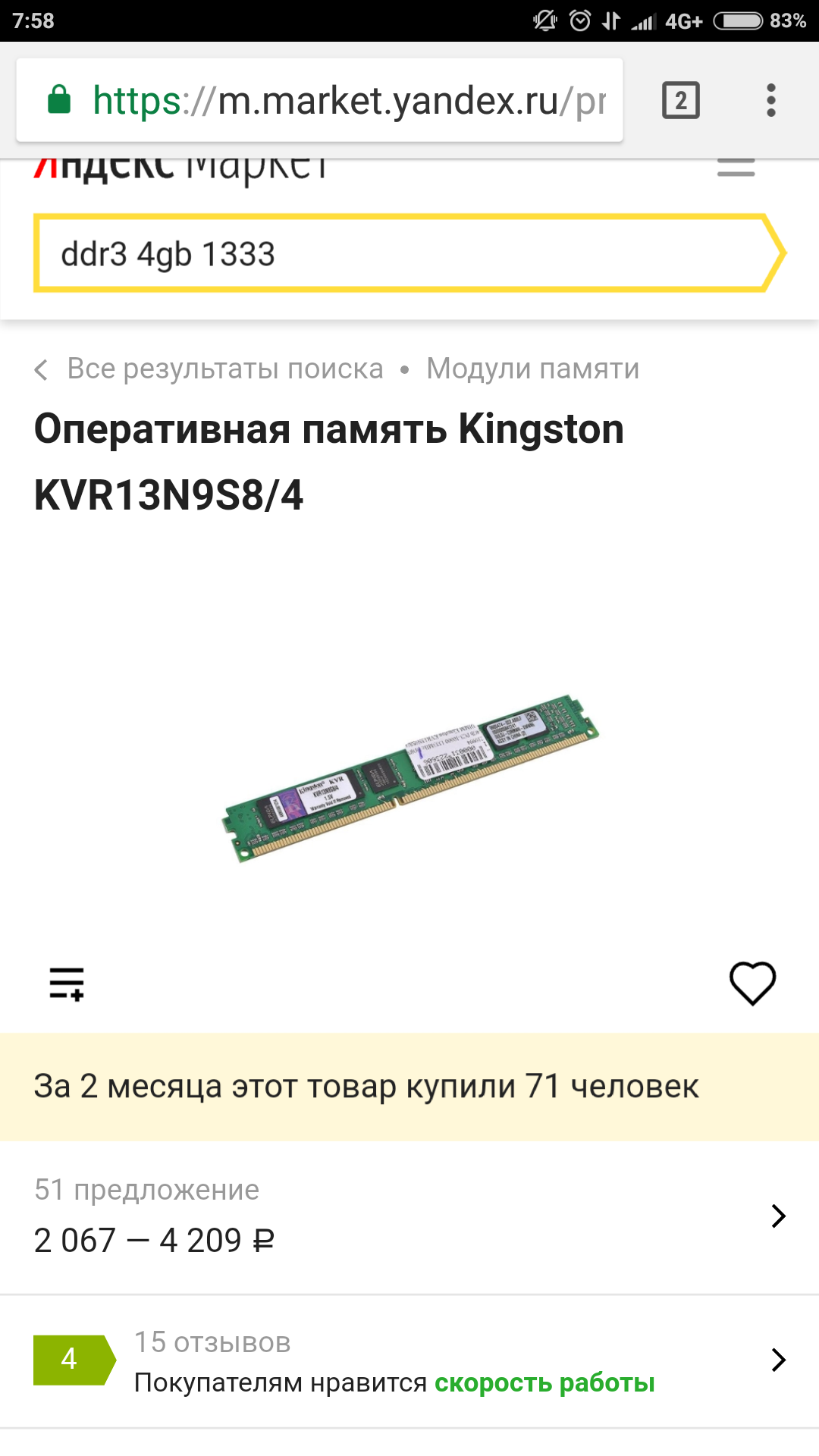Viewport: 819px width, 1456px height.
Task: Add product to the comparison list
Action: pyautogui.click(x=67, y=984)
